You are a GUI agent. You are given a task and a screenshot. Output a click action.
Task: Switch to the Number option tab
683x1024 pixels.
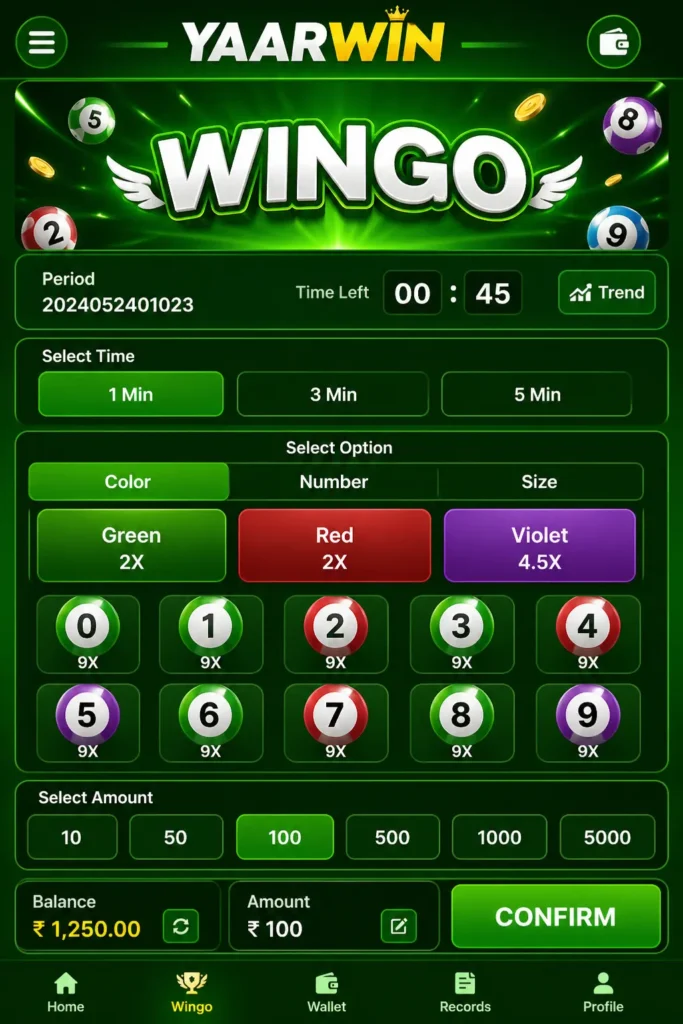334,482
